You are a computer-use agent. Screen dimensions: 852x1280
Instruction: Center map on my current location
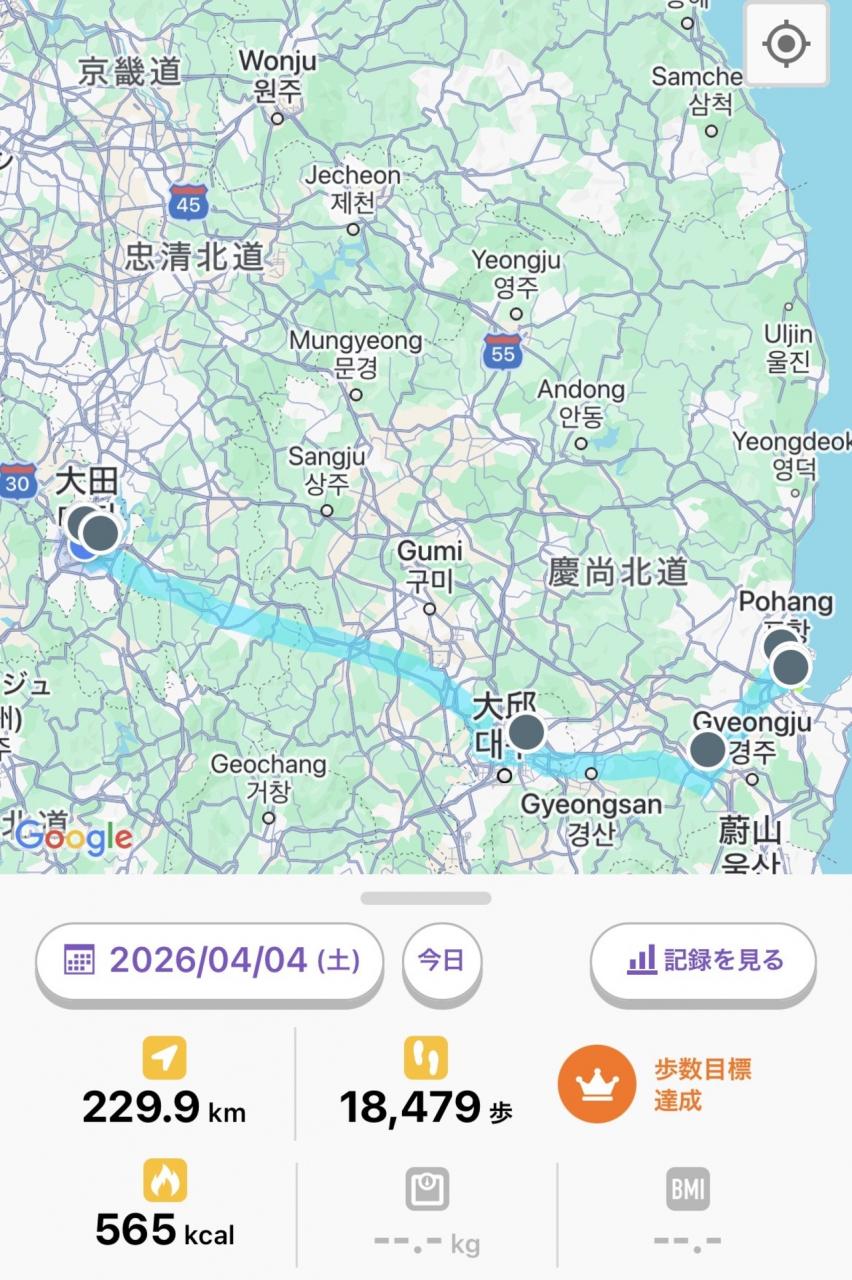click(x=786, y=44)
